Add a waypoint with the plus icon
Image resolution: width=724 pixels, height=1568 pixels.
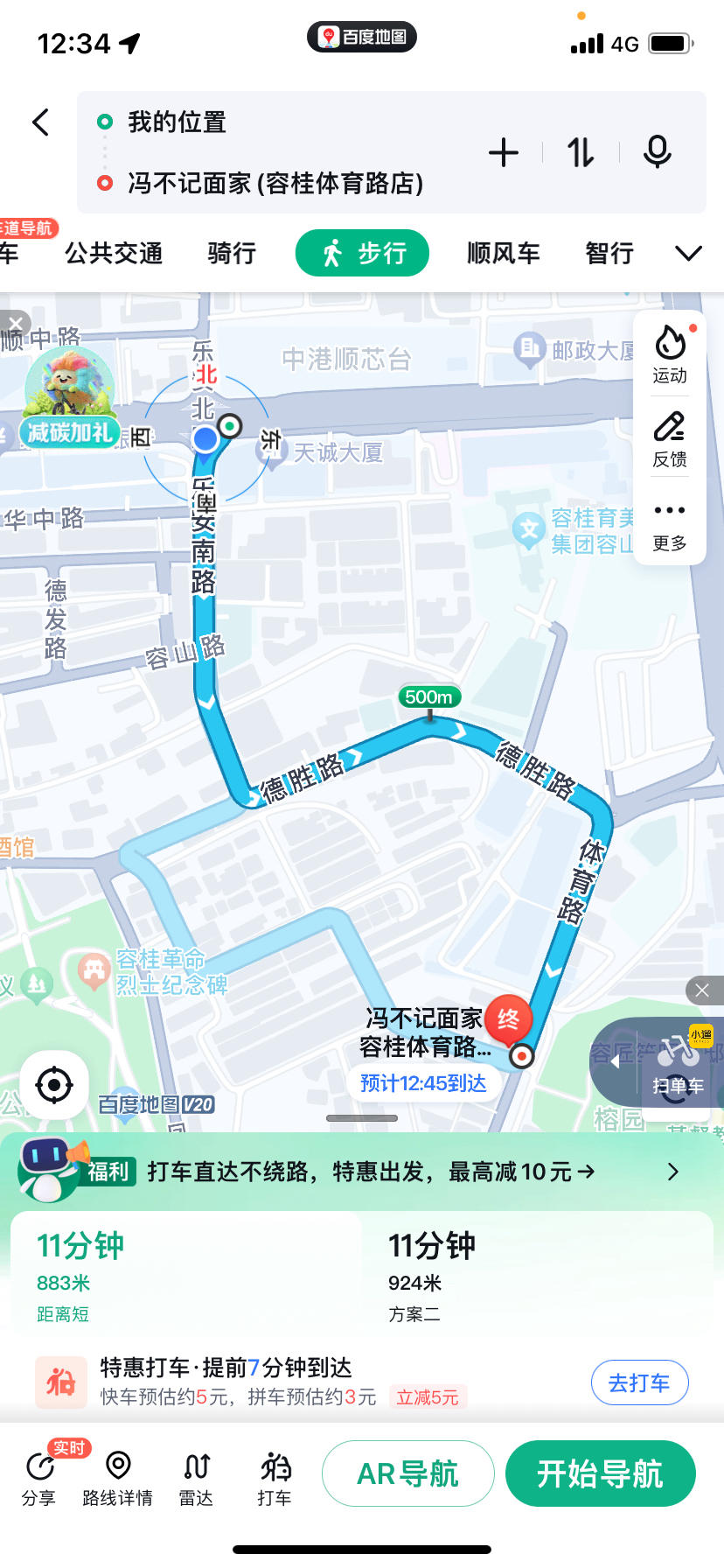click(504, 153)
